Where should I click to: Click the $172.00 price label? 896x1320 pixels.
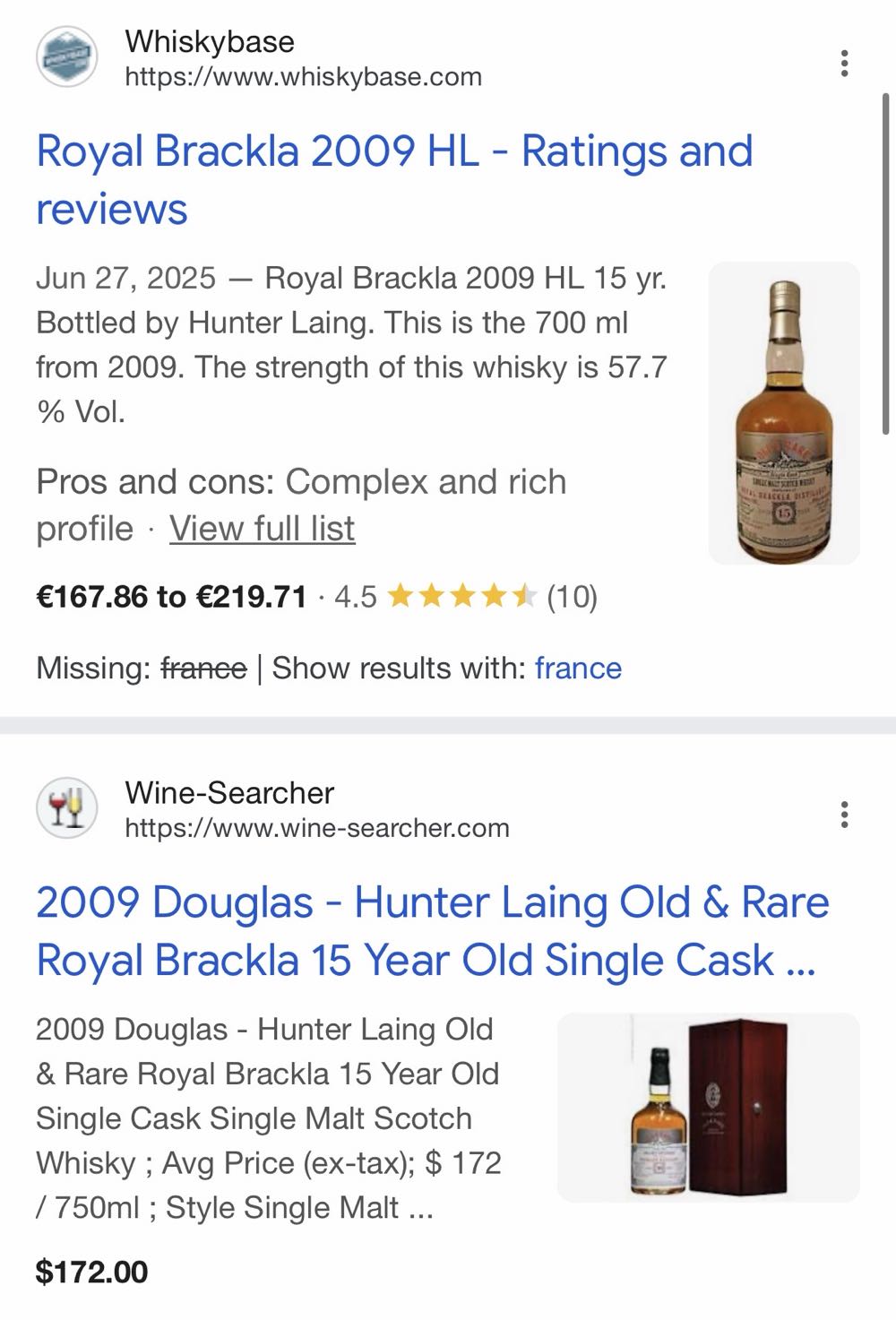[90, 1269]
